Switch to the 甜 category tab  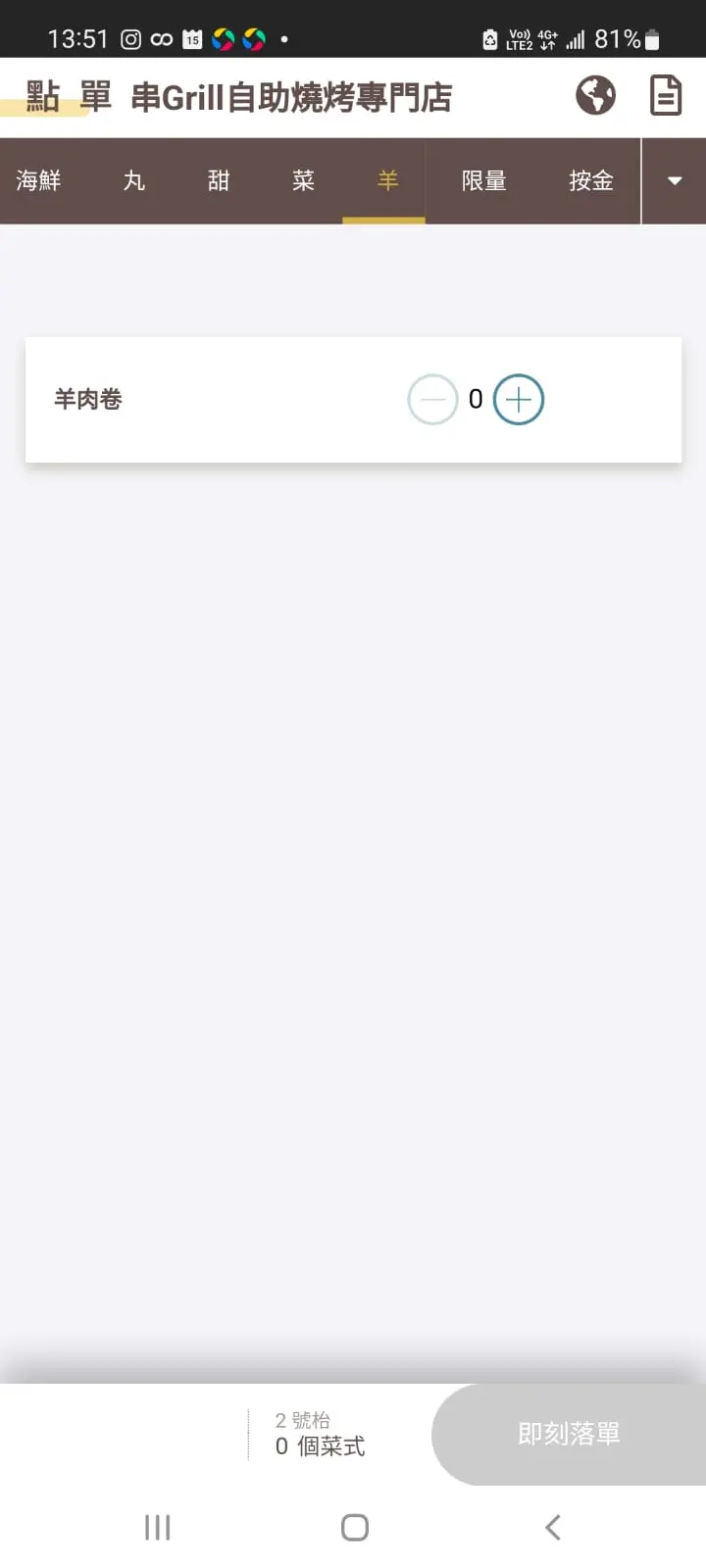[219, 180]
